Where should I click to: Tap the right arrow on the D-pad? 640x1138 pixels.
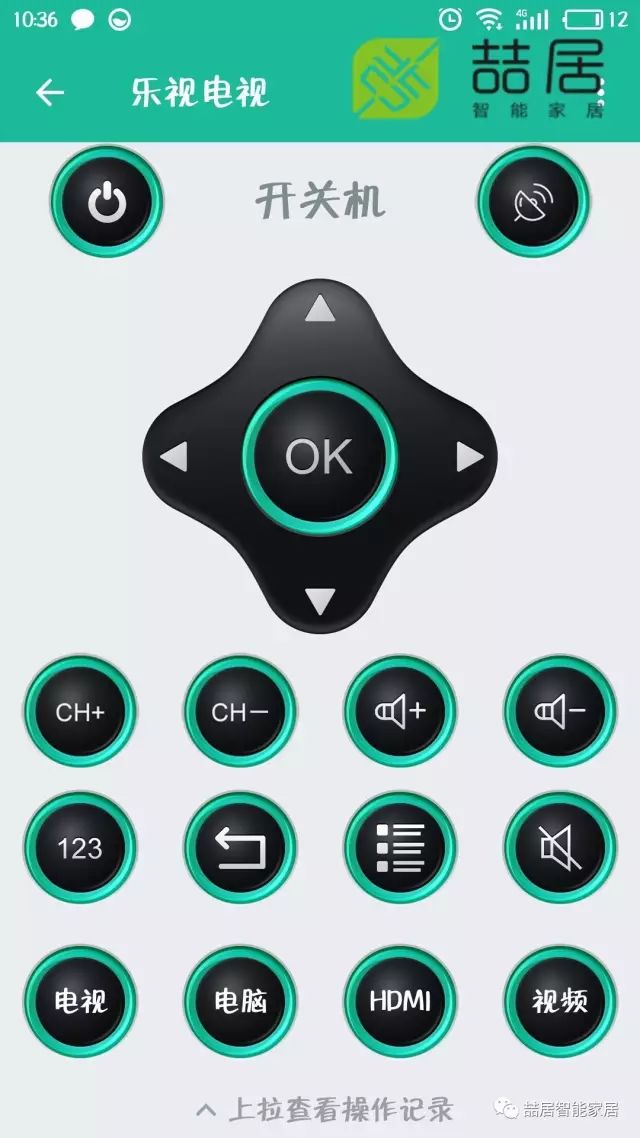[469, 457]
